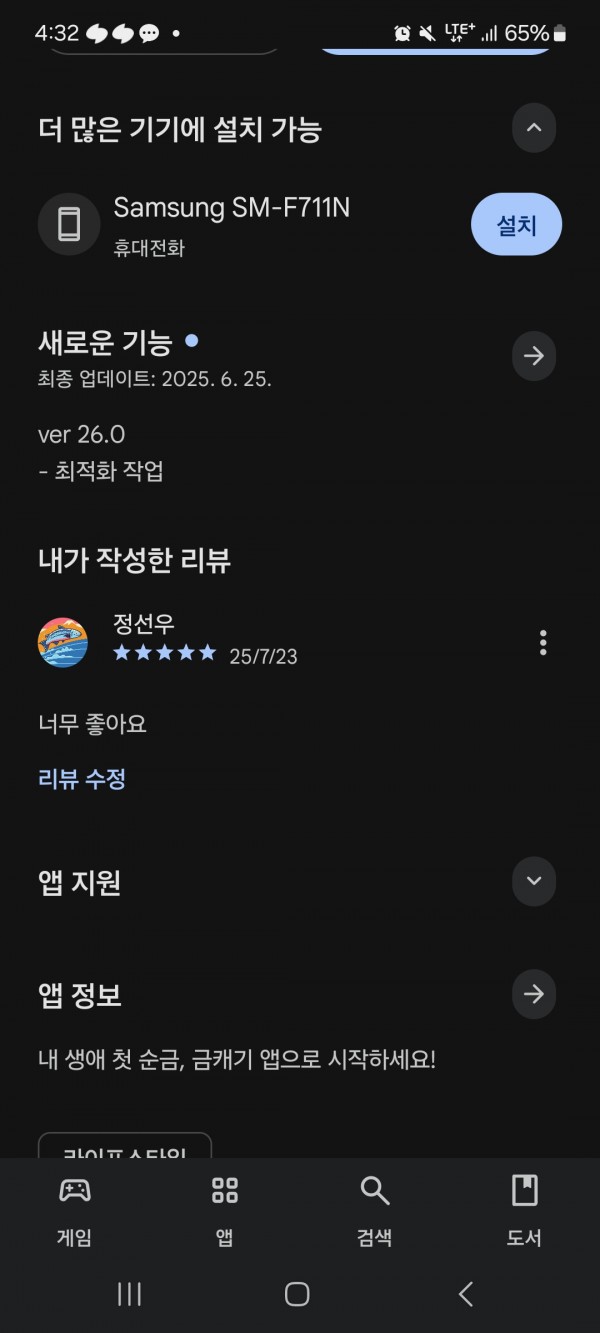The width and height of the screenshot is (600, 1333).
Task: Switch to the 앱 tab
Action: tap(225, 1210)
